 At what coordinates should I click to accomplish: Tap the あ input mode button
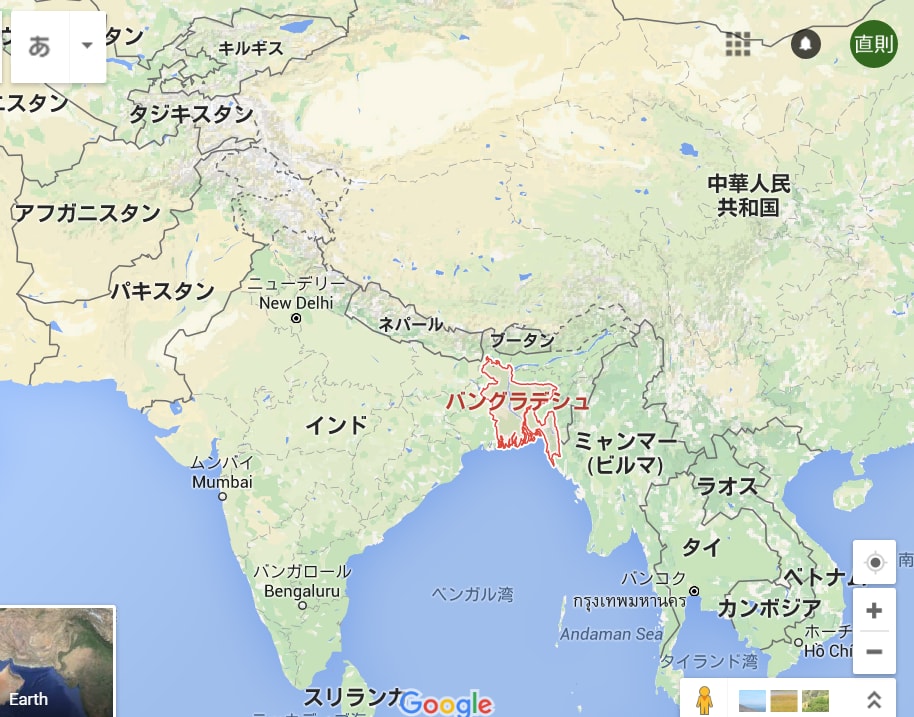tap(40, 46)
